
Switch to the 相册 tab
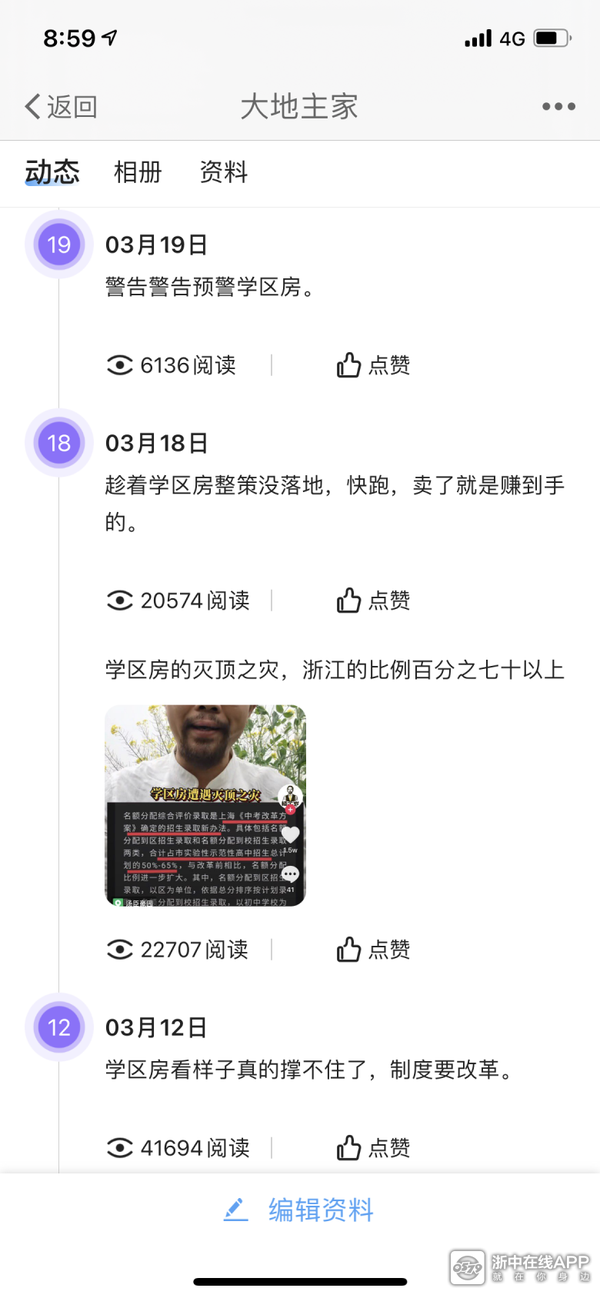click(x=137, y=172)
